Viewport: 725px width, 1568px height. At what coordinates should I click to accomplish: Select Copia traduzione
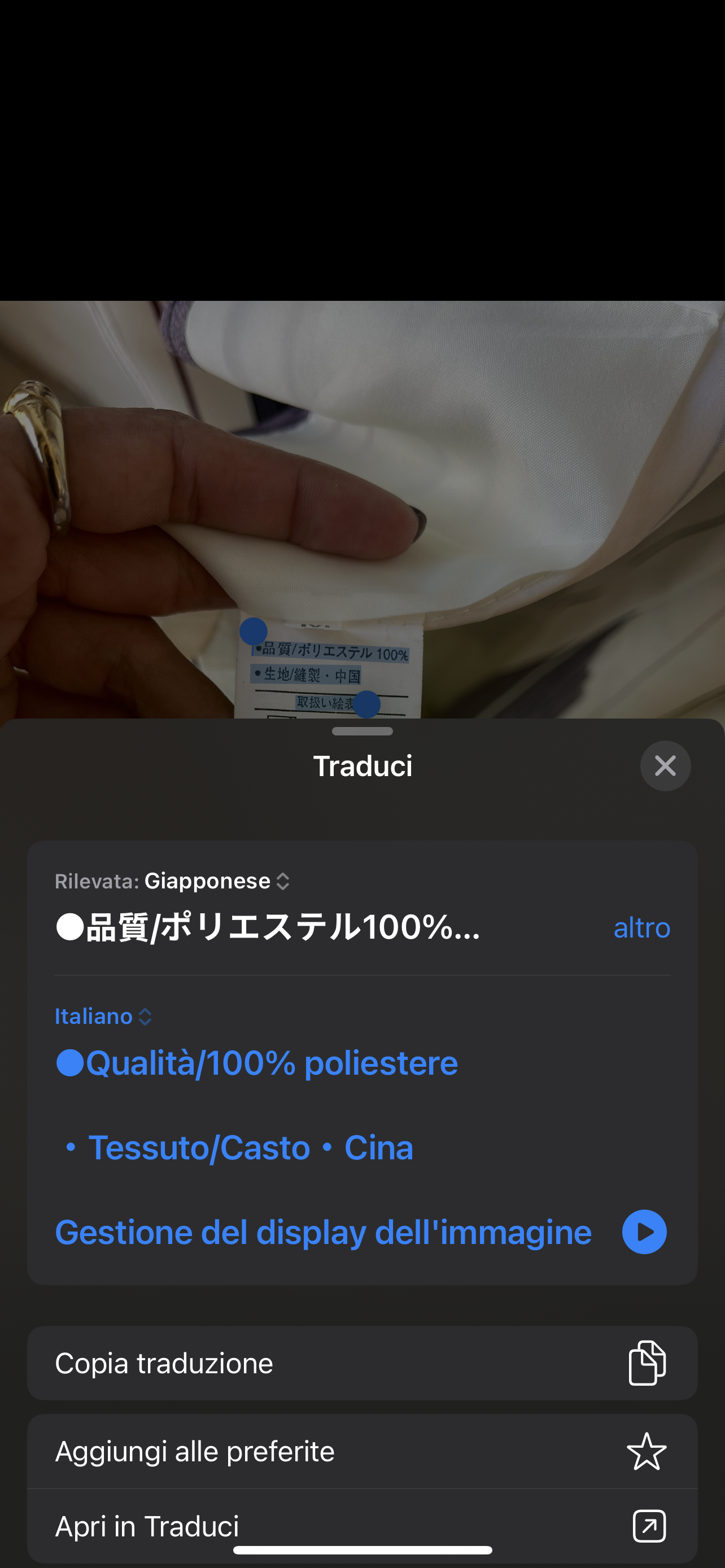click(x=362, y=1363)
